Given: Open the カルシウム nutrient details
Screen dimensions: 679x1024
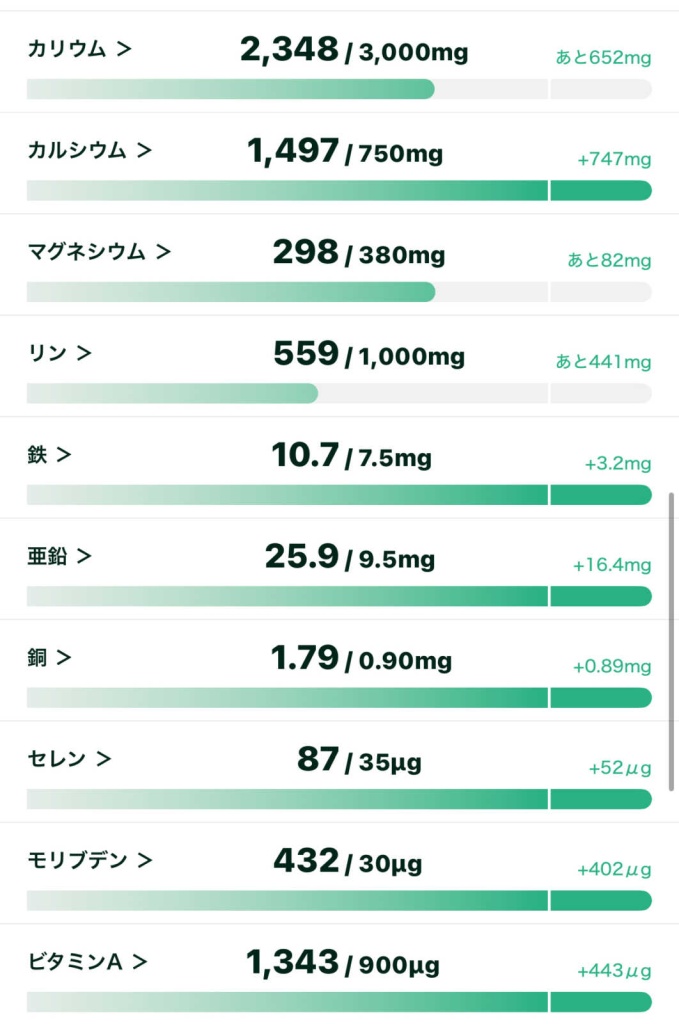Looking at the screenshot, I should 89,150.
